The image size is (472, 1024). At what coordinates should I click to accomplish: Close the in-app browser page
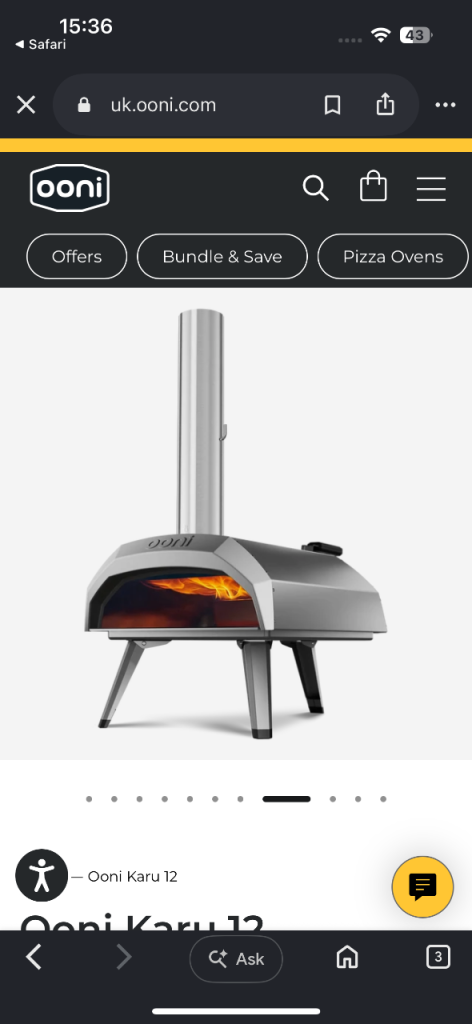[26, 104]
